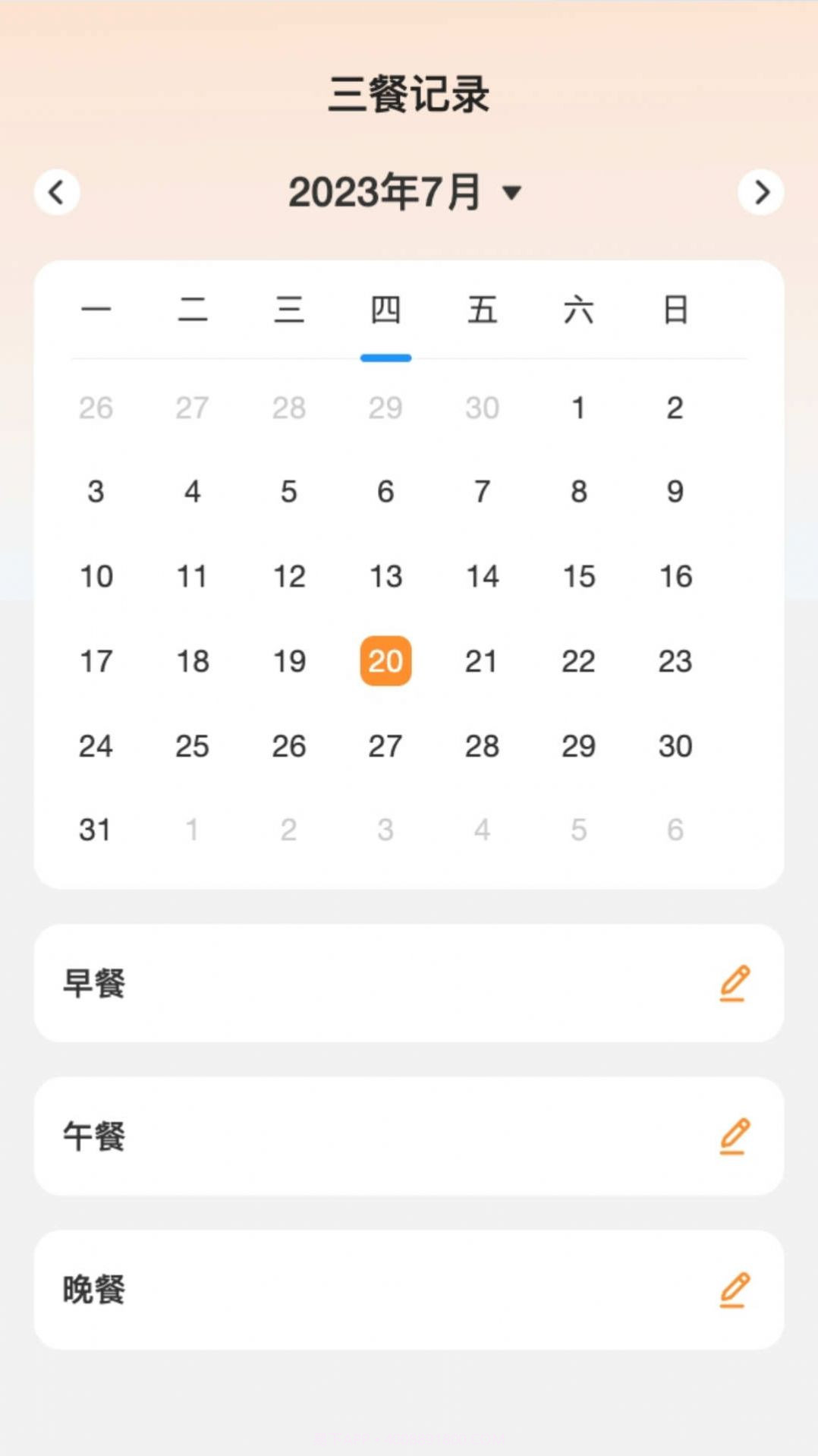Select greyed-out June date 28

pyautogui.click(x=289, y=408)
